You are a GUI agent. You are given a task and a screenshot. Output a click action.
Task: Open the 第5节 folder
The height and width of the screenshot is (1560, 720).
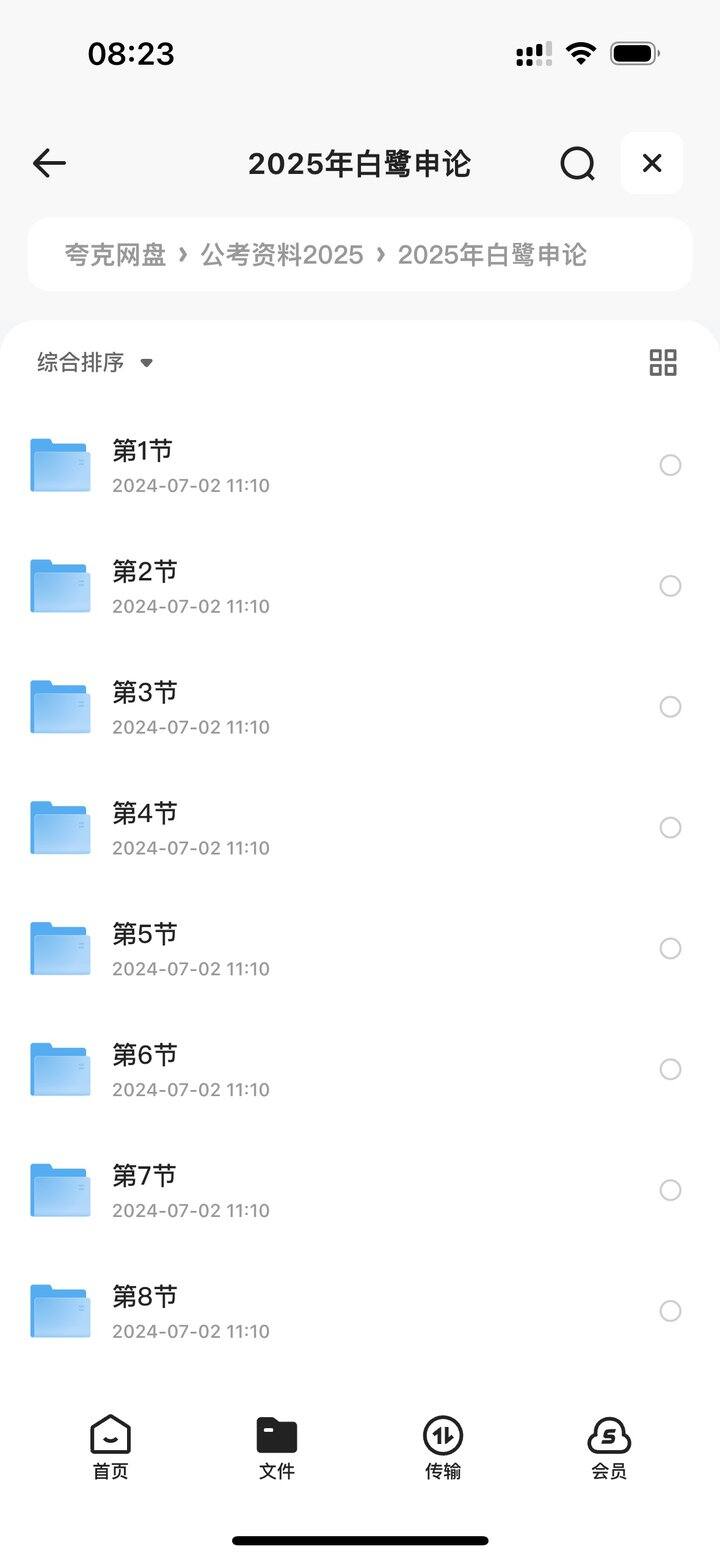360,949
